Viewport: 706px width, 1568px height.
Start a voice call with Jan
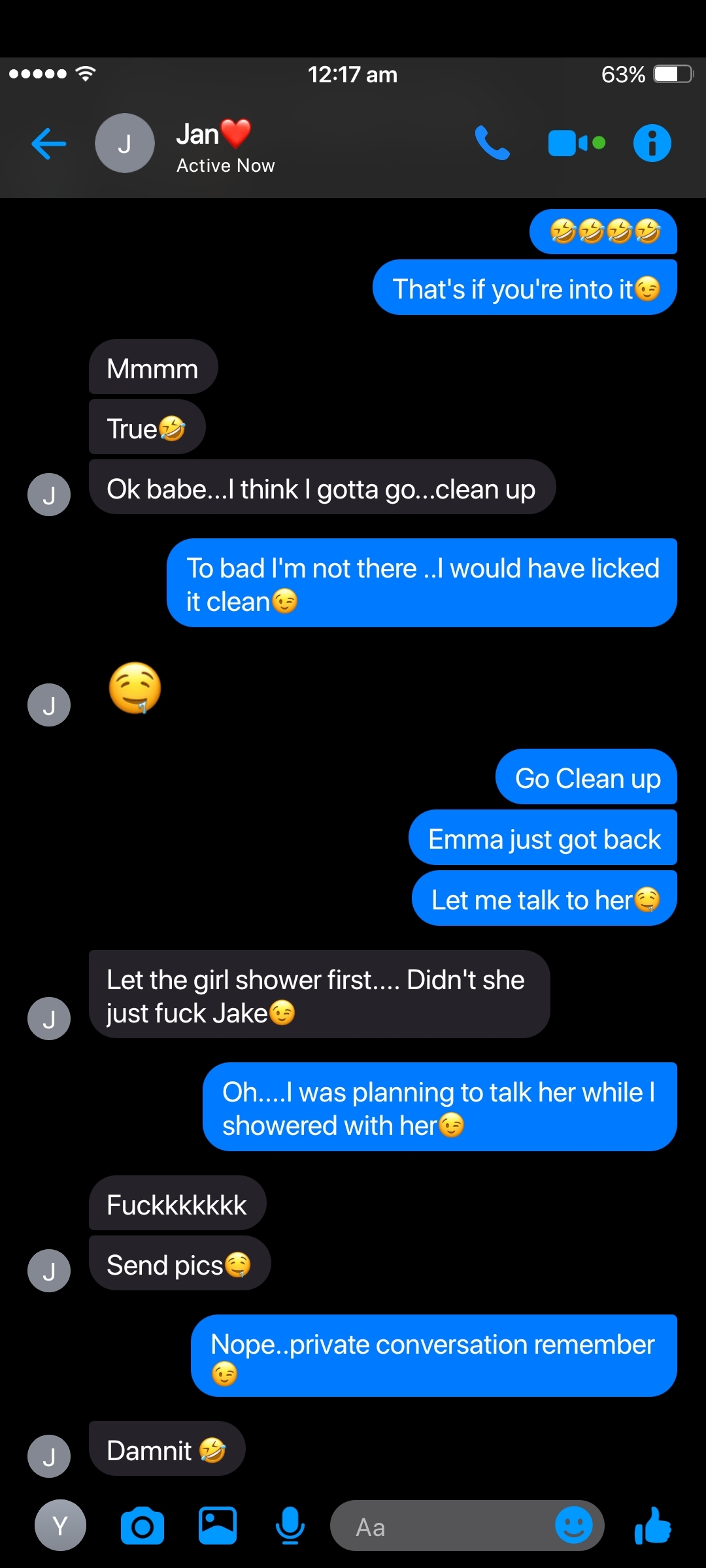coord(492,143)
